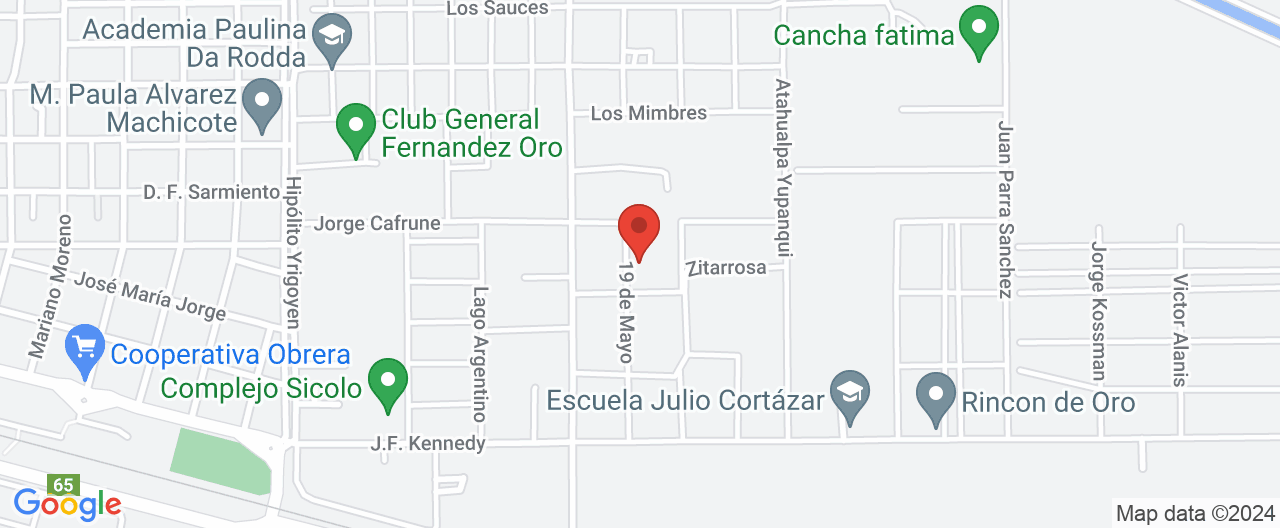Select the M. Paula Alvarez Machicote pin
1280x528 pixels.
click(263, 103)
